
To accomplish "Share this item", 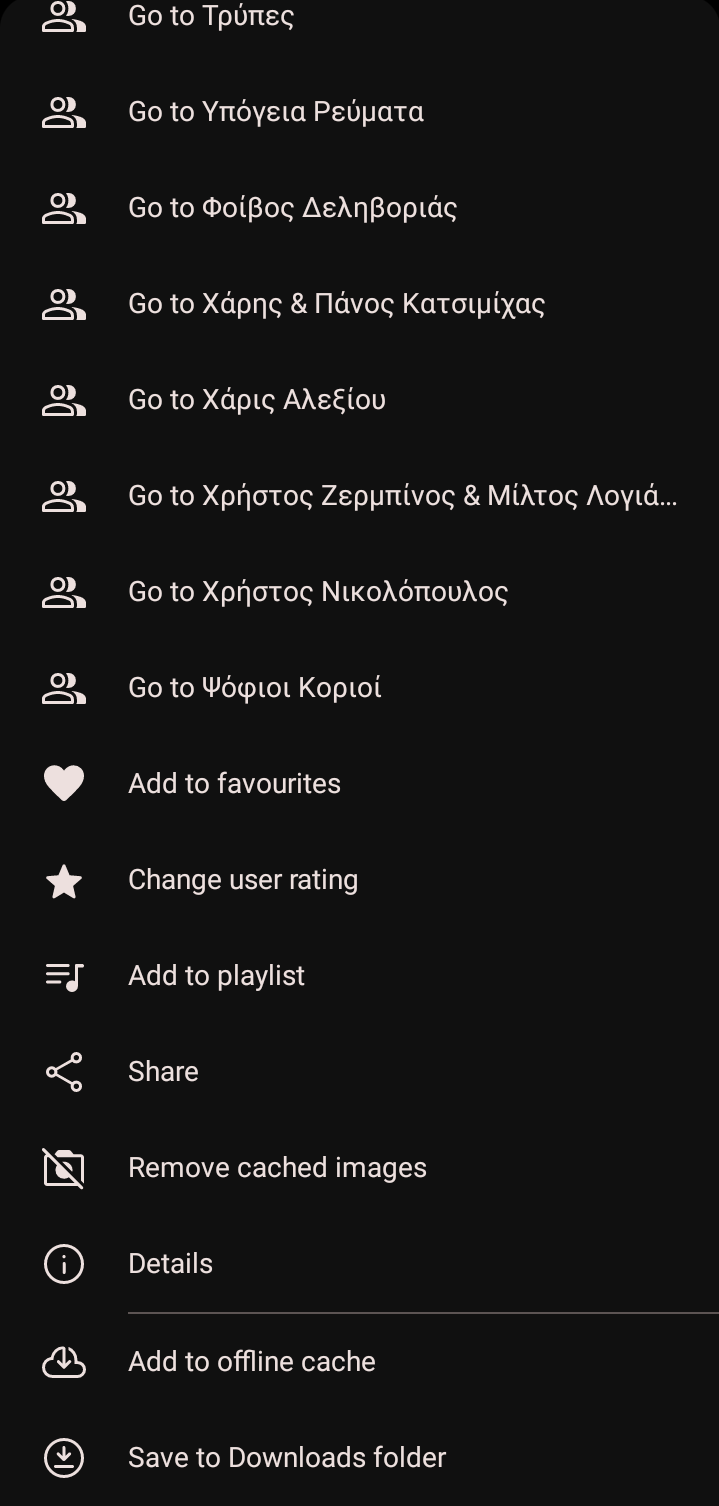I will (x=359, y=1072).
